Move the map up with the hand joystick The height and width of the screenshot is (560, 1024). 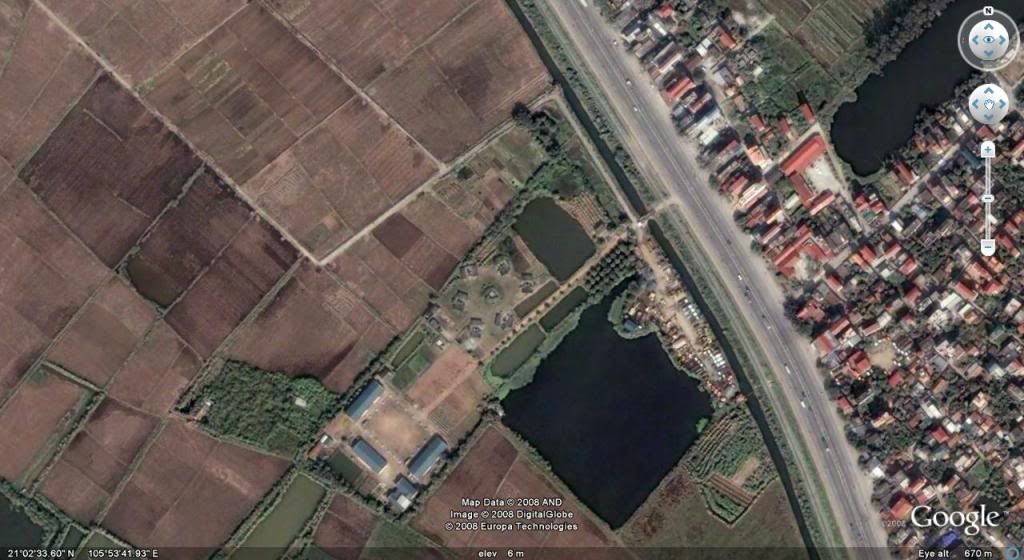[988, 90]
